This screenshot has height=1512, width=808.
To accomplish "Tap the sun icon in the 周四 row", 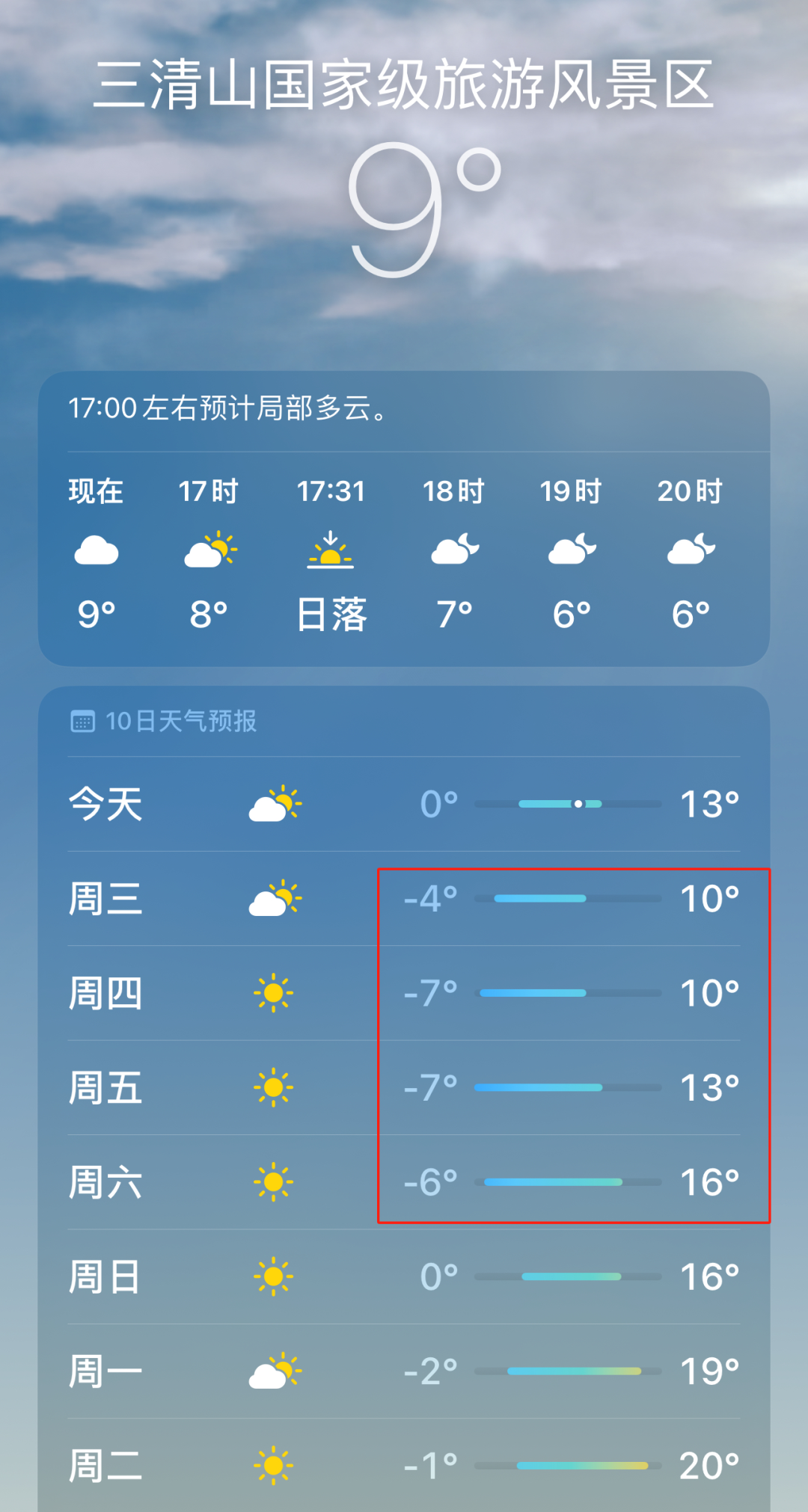I will pyautogui.click(x=275, y=994).
